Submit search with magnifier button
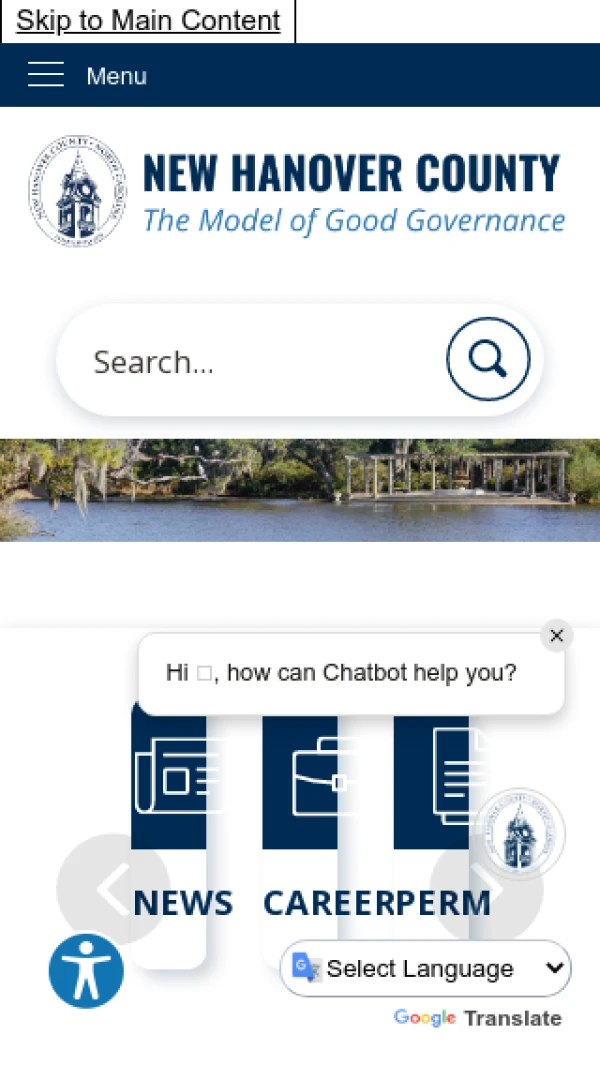The width and height of the screenshot is (600, 1065). (x=487, y=359)
